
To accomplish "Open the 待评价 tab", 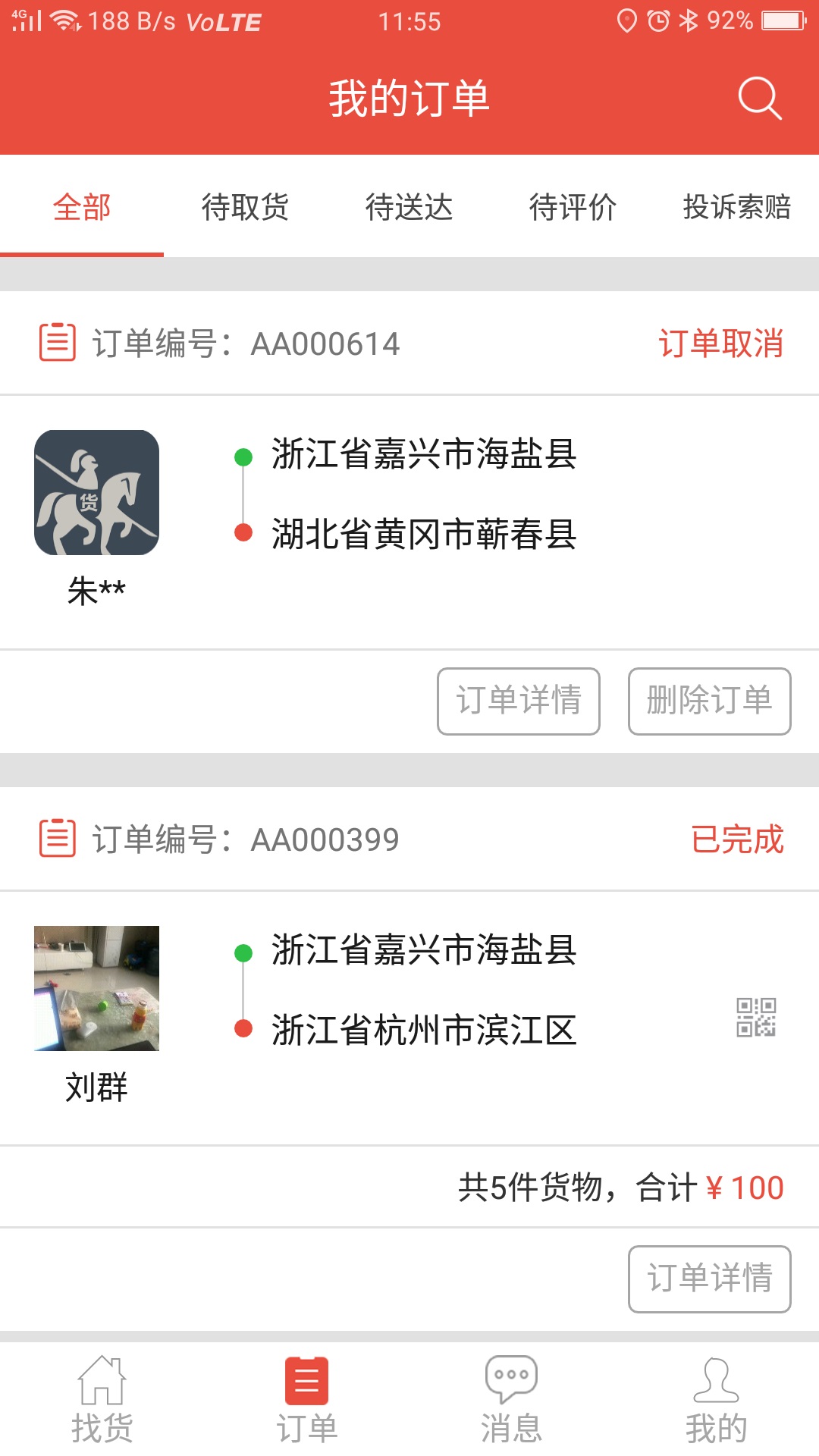I will (573, 207).
